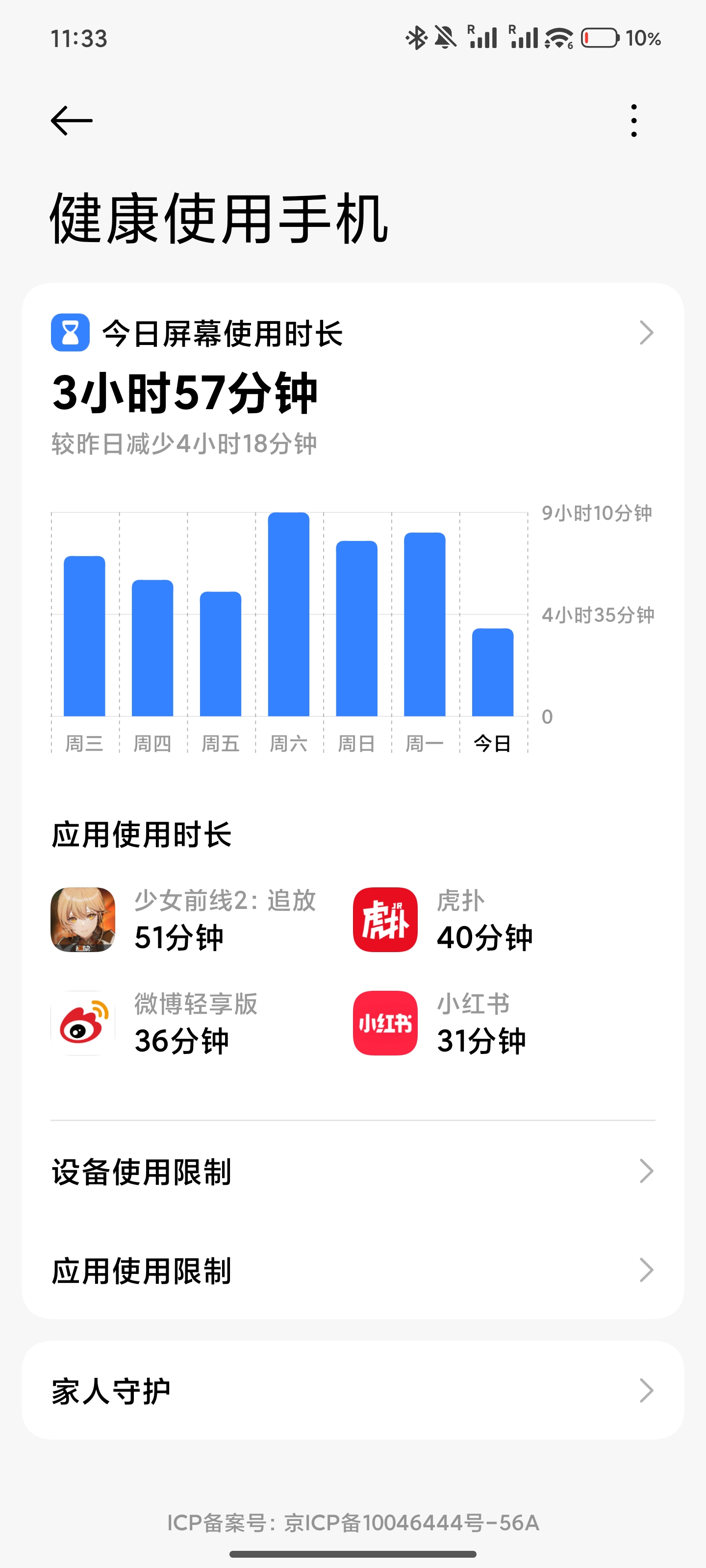View usage for 少女前线2：追放
The width and height of the screenshot is (706, 1568).
click(x=183, y=920)
